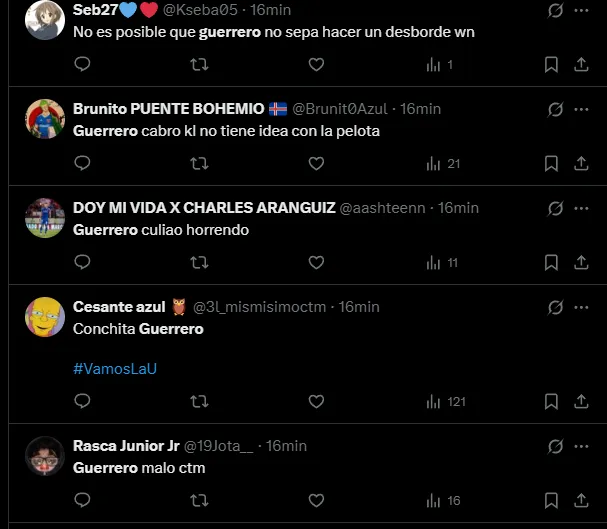The image size is (607, 529).
Task: Repost Rasca Junior Jr's tweet
Action: coord(199,500)
